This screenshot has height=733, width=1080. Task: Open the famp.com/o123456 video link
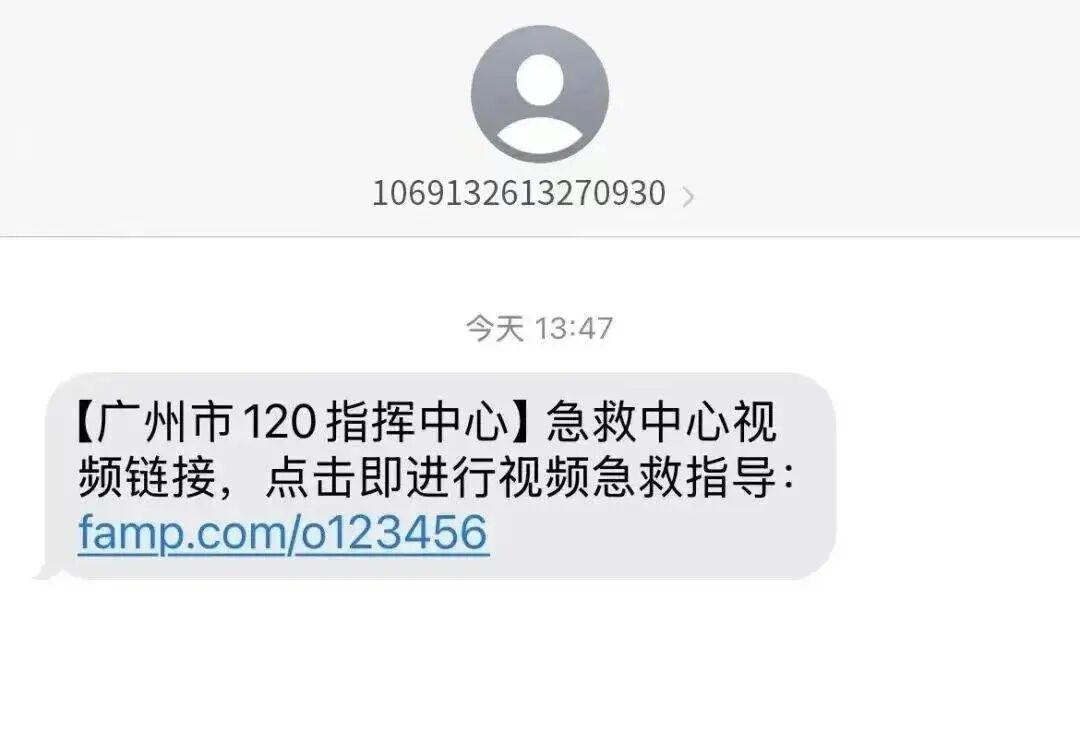[x=283, y=533]
